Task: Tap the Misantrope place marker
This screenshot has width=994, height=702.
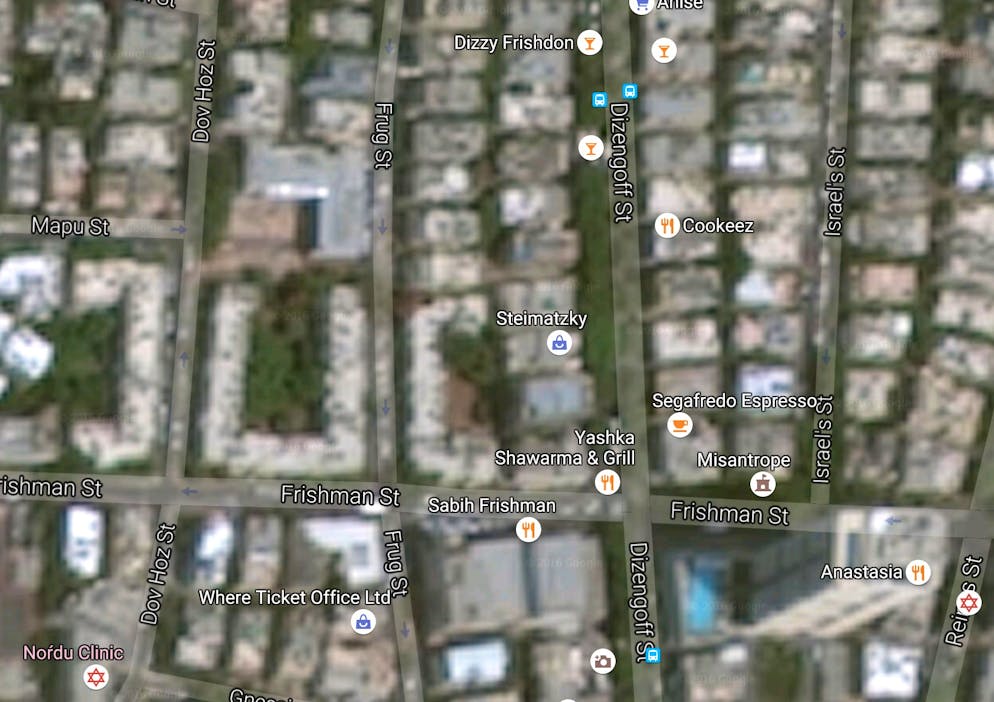Action: pos(763,484)
